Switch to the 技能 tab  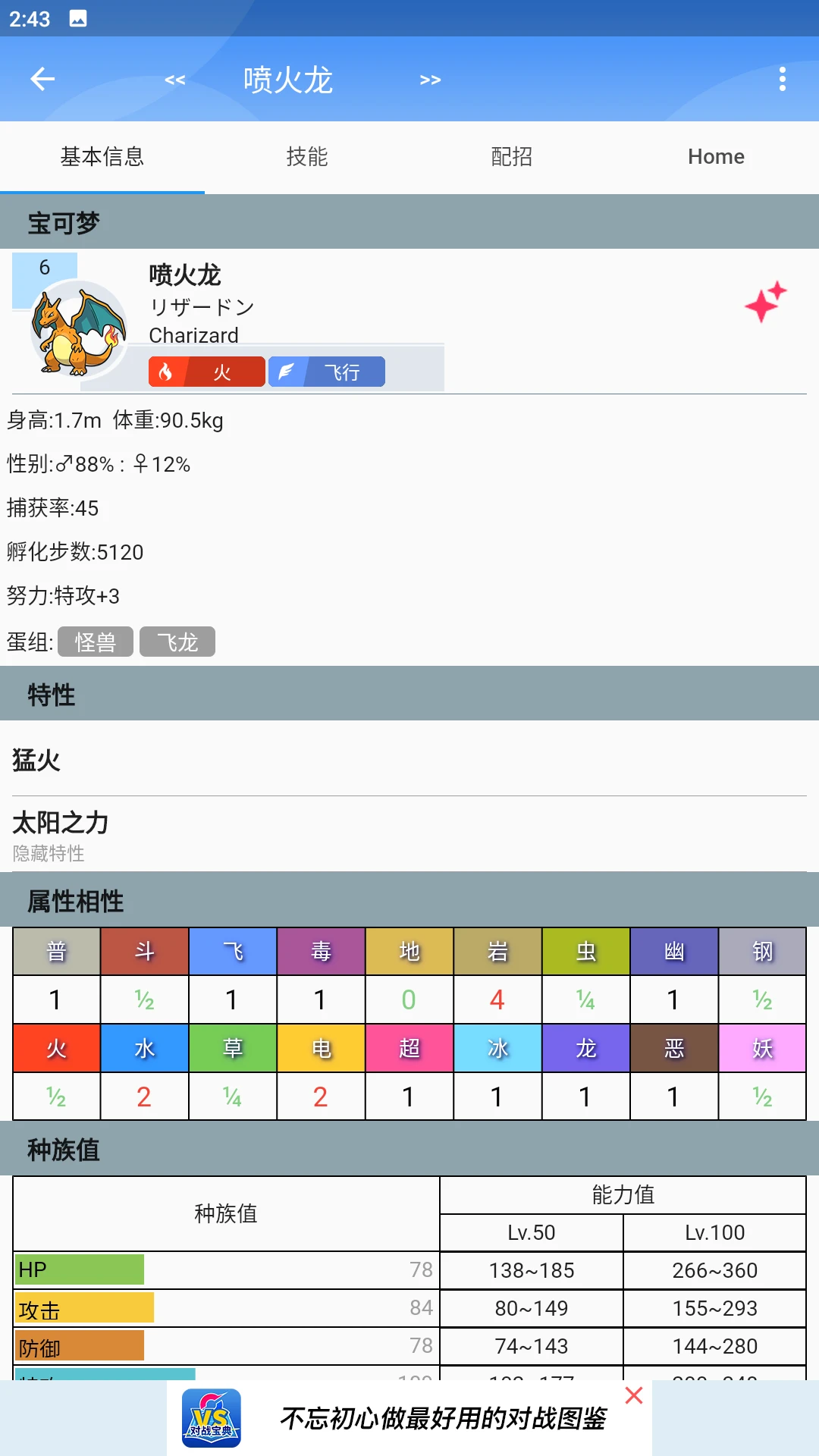tap(307, 157)
